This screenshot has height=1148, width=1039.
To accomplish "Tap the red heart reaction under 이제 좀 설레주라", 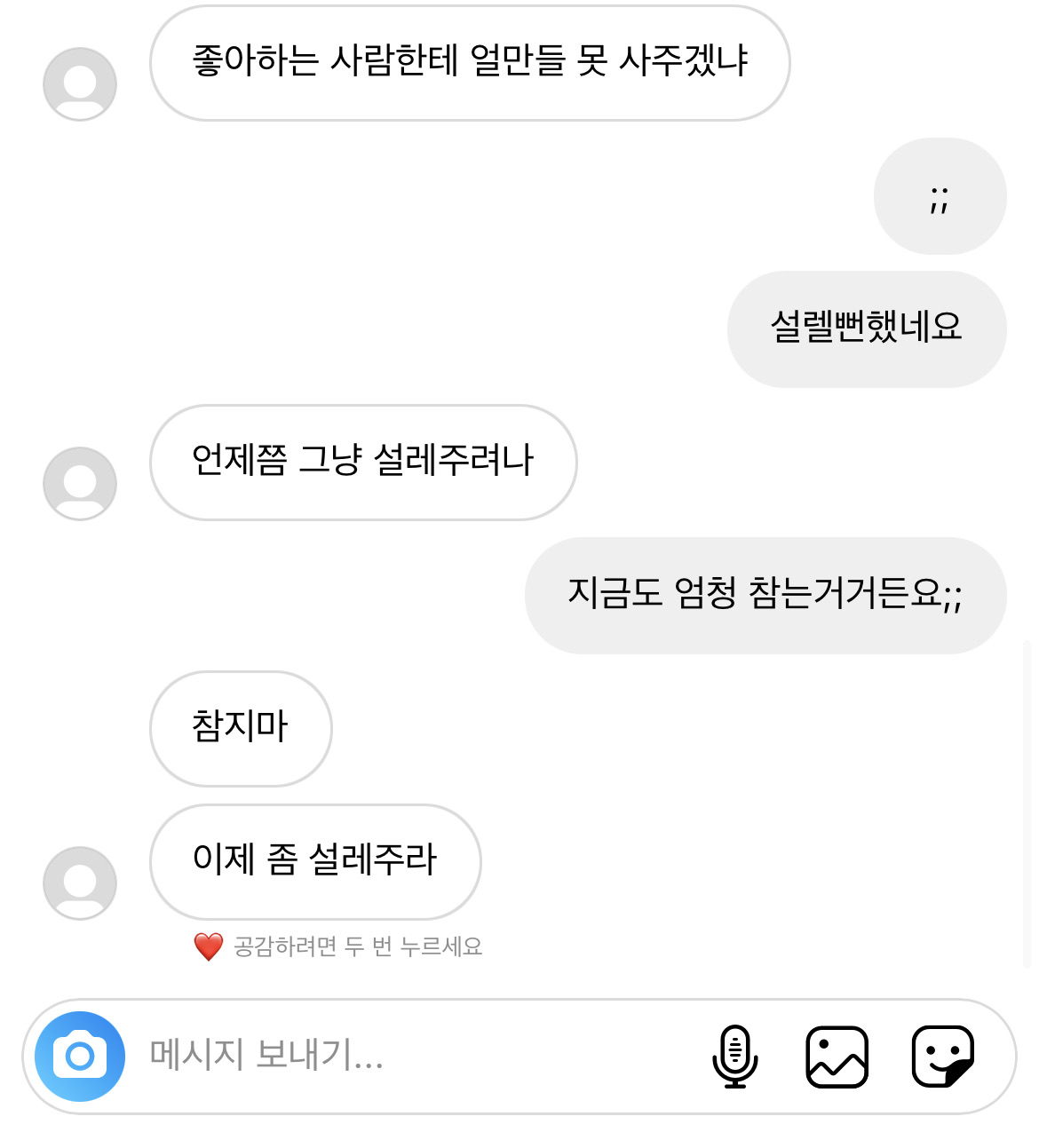I will pos(209,946).
